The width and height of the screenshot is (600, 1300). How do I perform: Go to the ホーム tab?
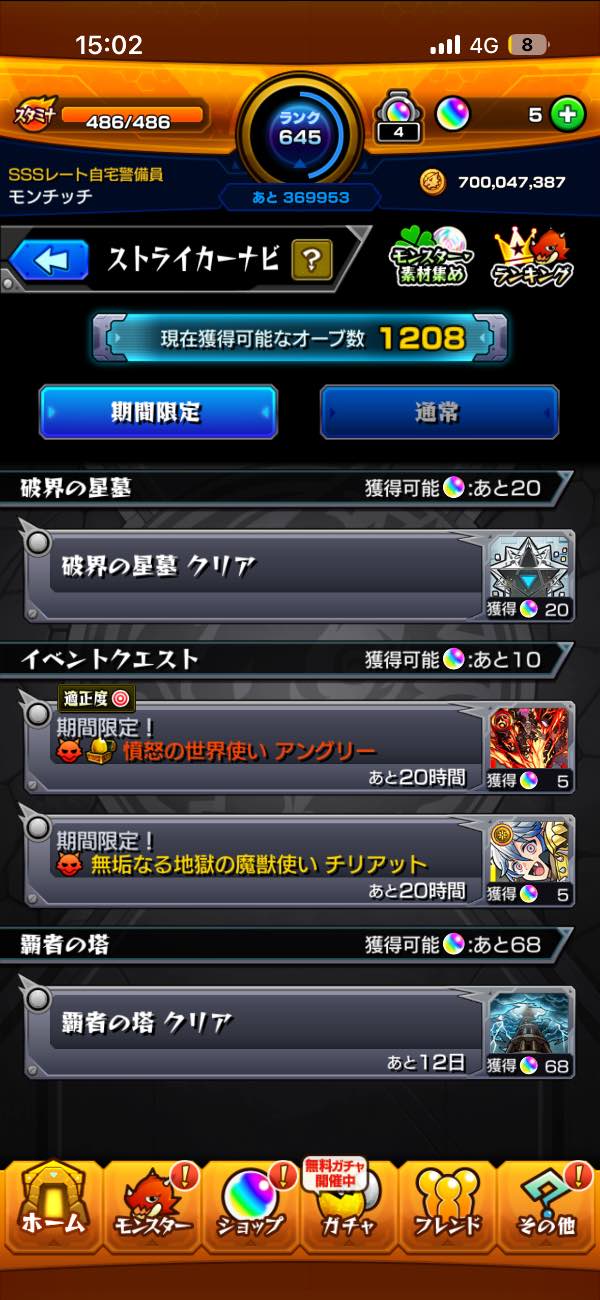pyautogui.click(x=54, y=1210)
